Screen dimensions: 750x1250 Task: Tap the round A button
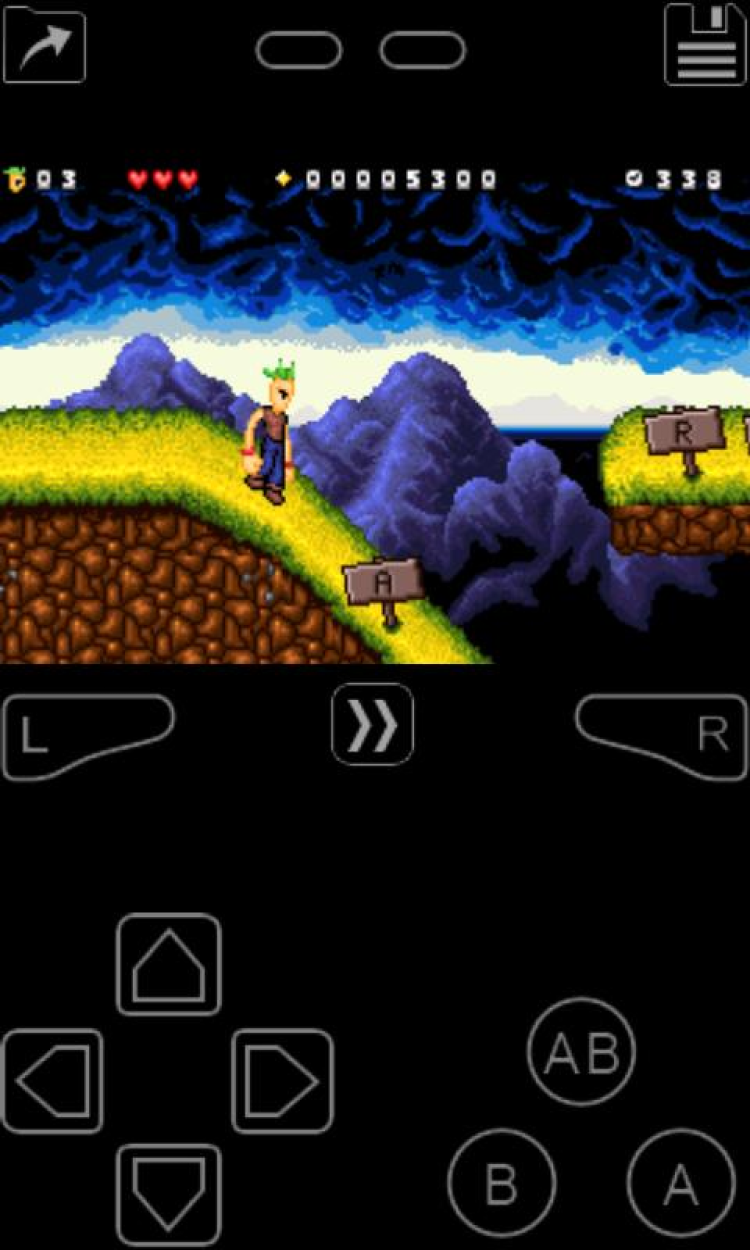tap(680, 1183)
